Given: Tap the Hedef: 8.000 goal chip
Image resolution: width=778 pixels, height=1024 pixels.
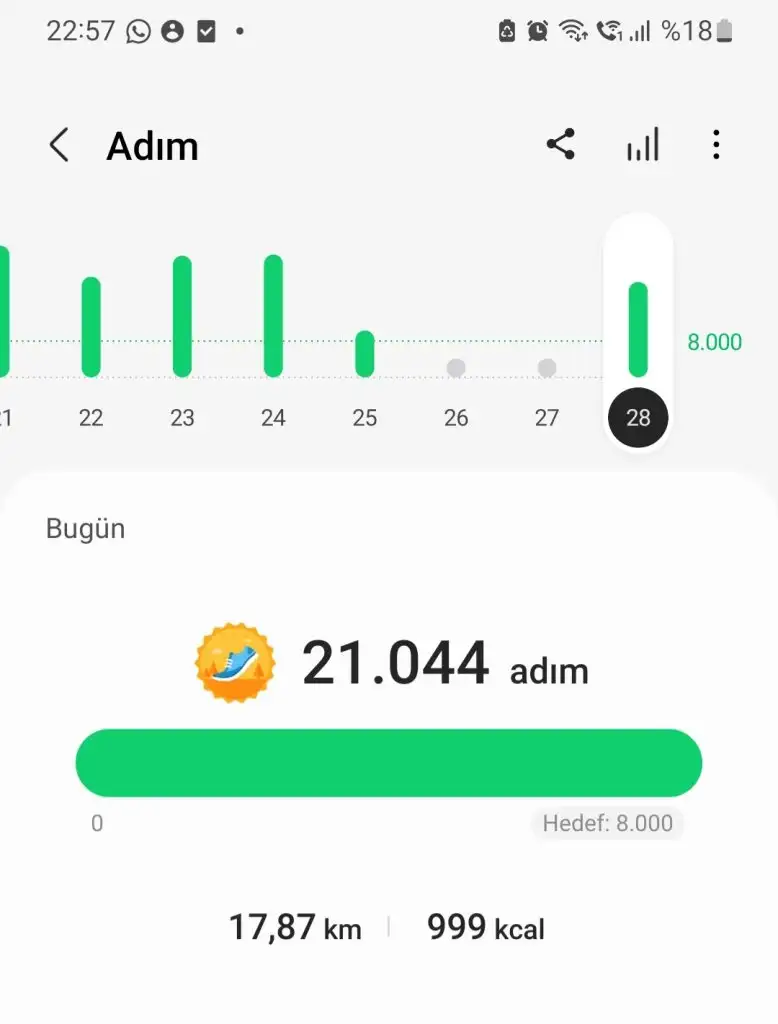Looking at the screenshot, I should [x=607, y=824].
